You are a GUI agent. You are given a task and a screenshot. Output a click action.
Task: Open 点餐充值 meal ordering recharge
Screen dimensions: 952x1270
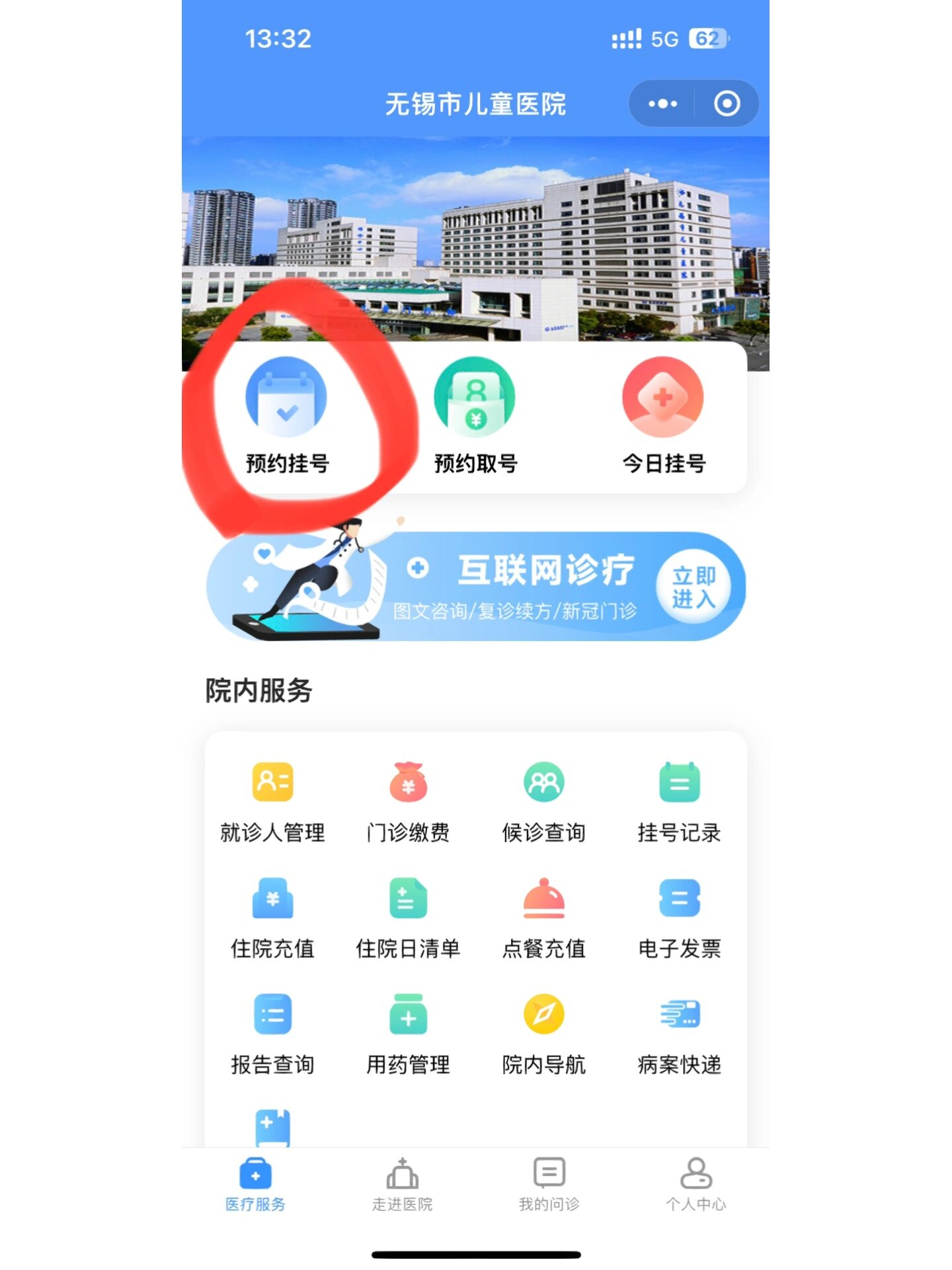[543, 919]
